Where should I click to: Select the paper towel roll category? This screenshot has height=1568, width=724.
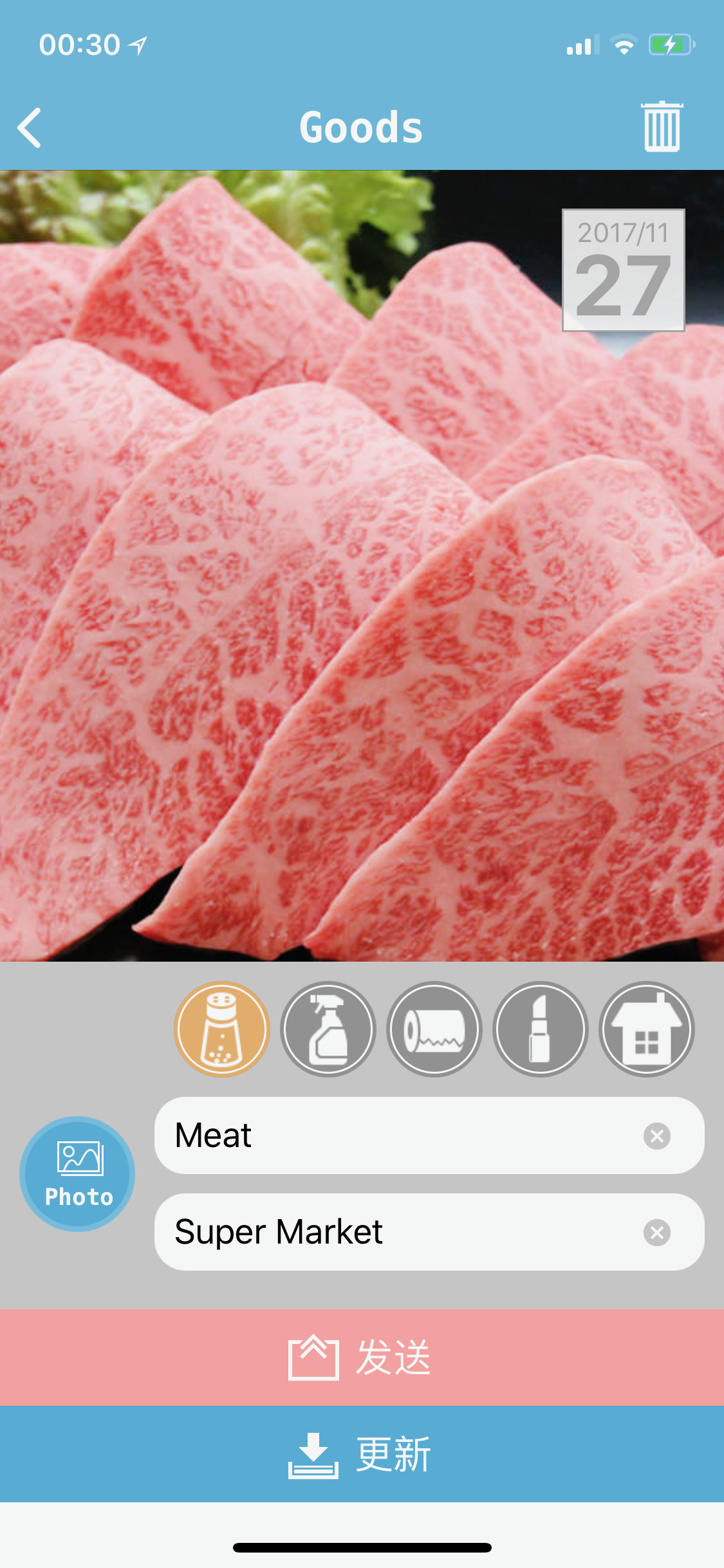[x=434, y=1029]
